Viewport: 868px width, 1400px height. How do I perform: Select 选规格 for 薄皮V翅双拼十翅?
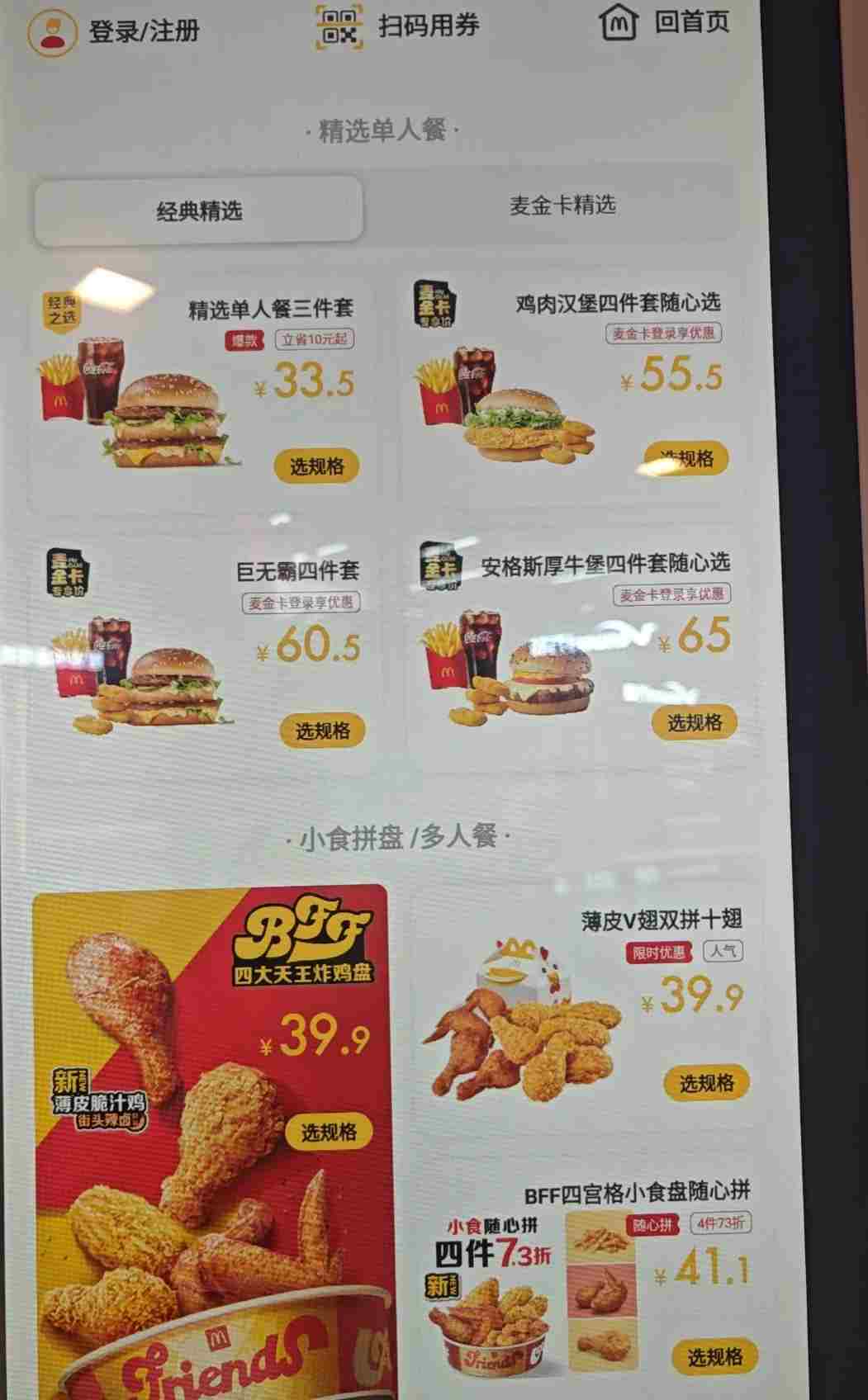[706, 1083]
